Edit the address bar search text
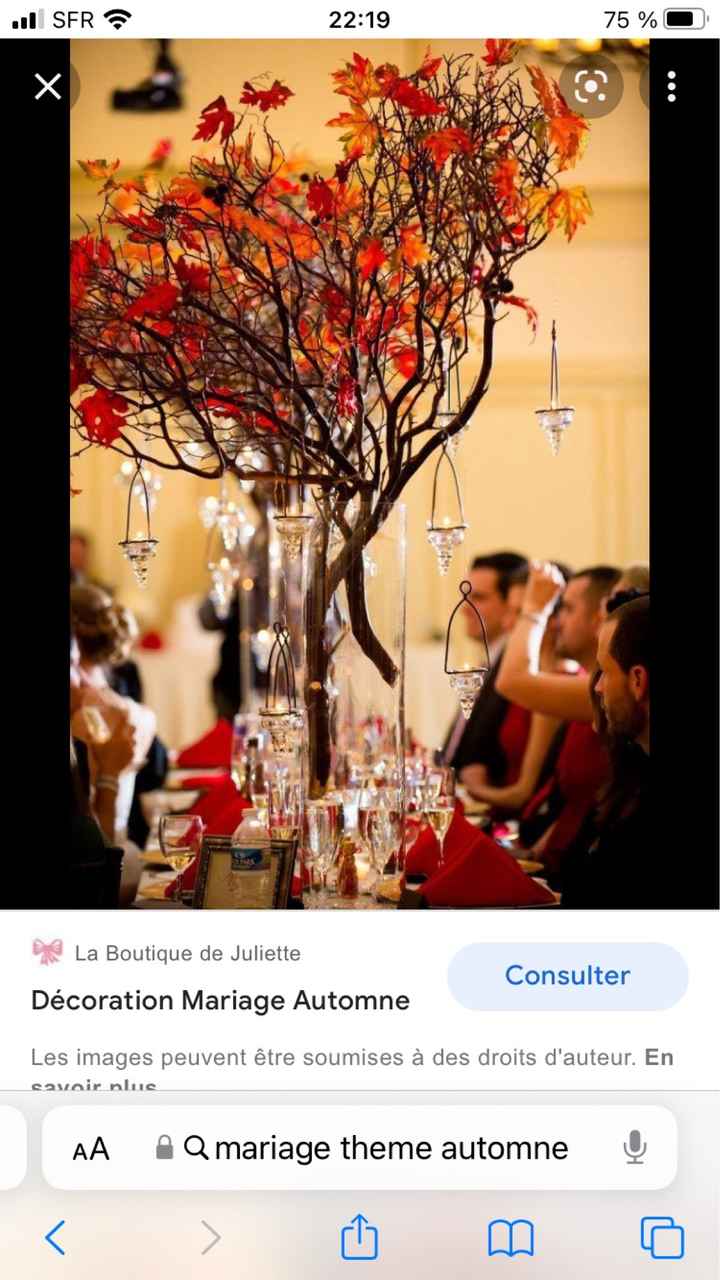The width and height of the screenshot is (720, 1280). pos(391,1148)
